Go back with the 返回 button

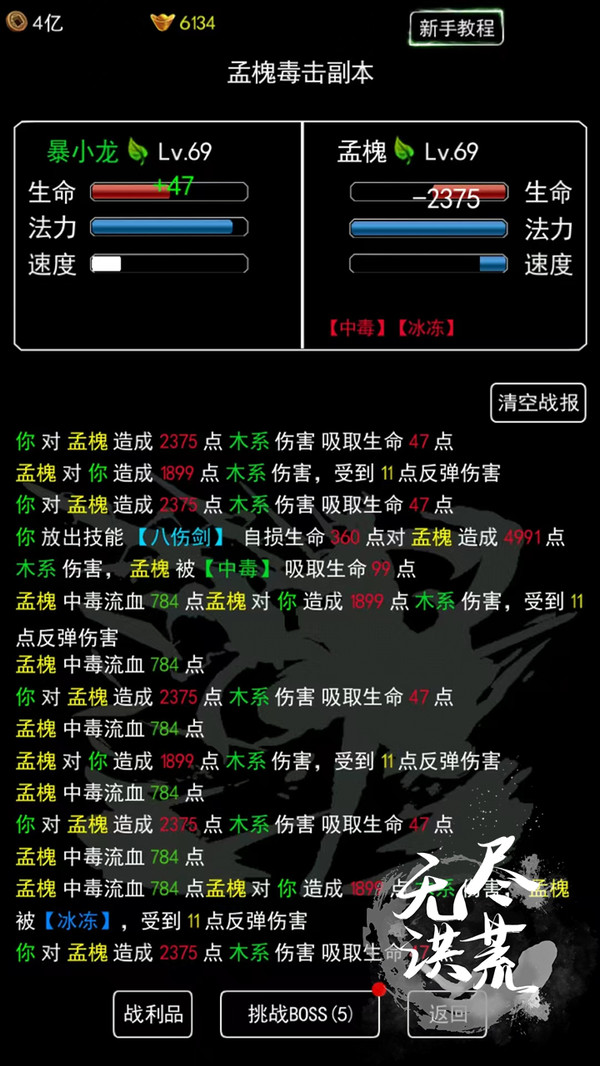tap(447, 1014)
